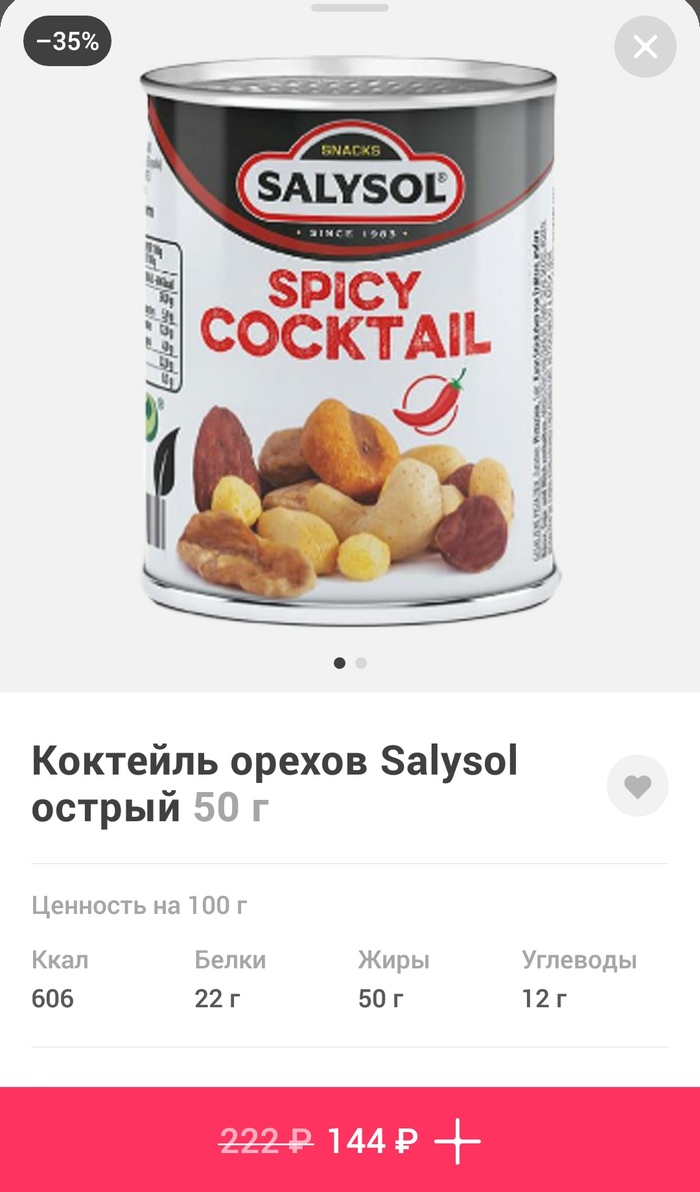Add Salysol nut cocktail to favorites
Image resolution: width=700 pixels, height=1192 pixels.
pyautogui.click(x=637, y=787)
